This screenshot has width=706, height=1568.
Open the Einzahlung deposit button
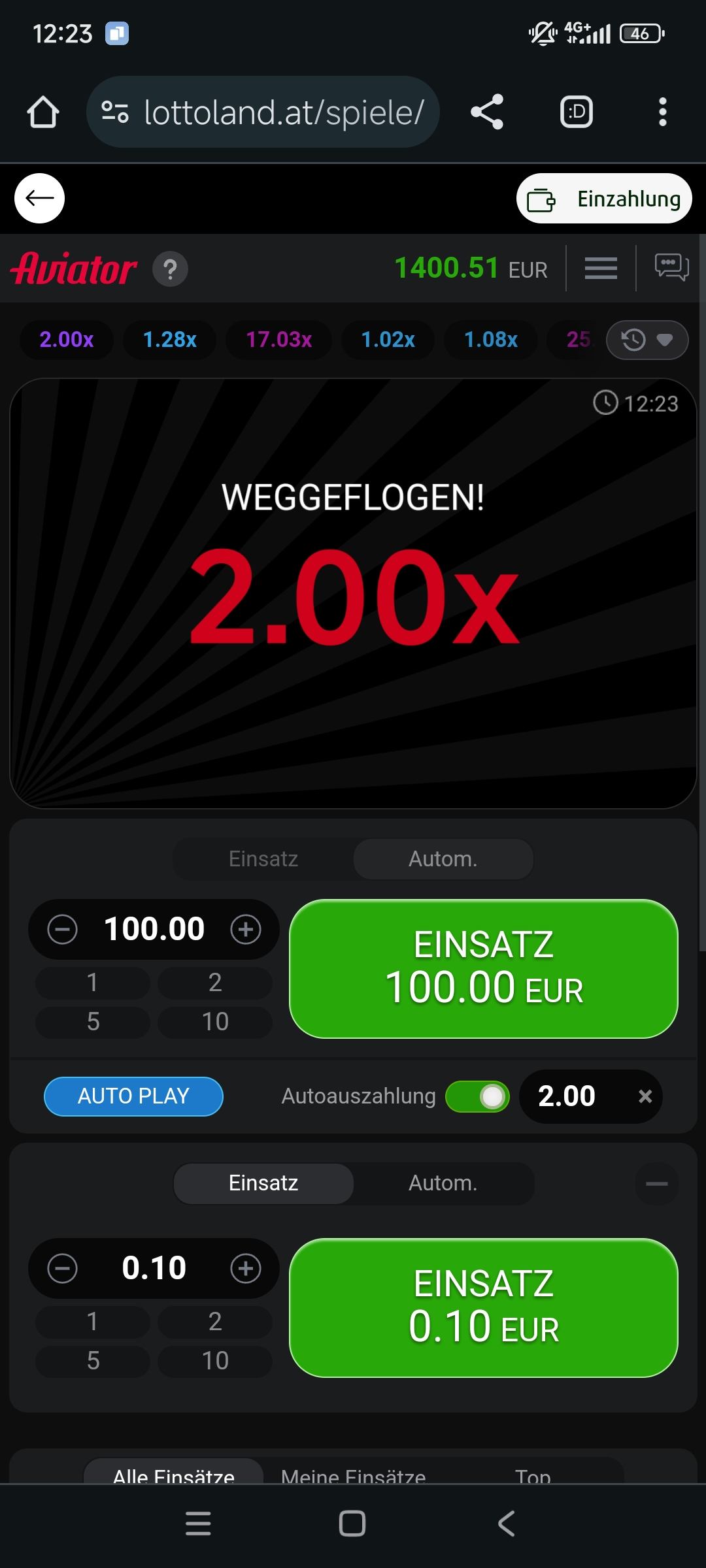[604, 199]
